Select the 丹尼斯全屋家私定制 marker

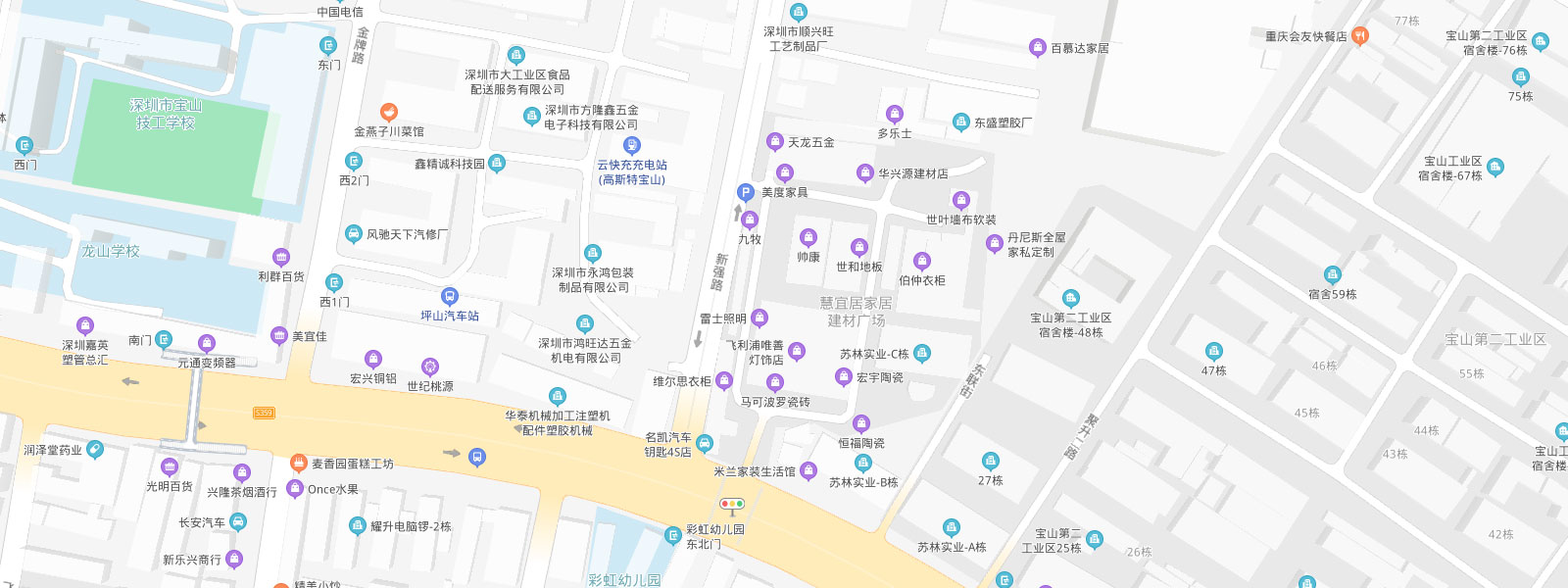pyautogui.click(x=995, y=244)
